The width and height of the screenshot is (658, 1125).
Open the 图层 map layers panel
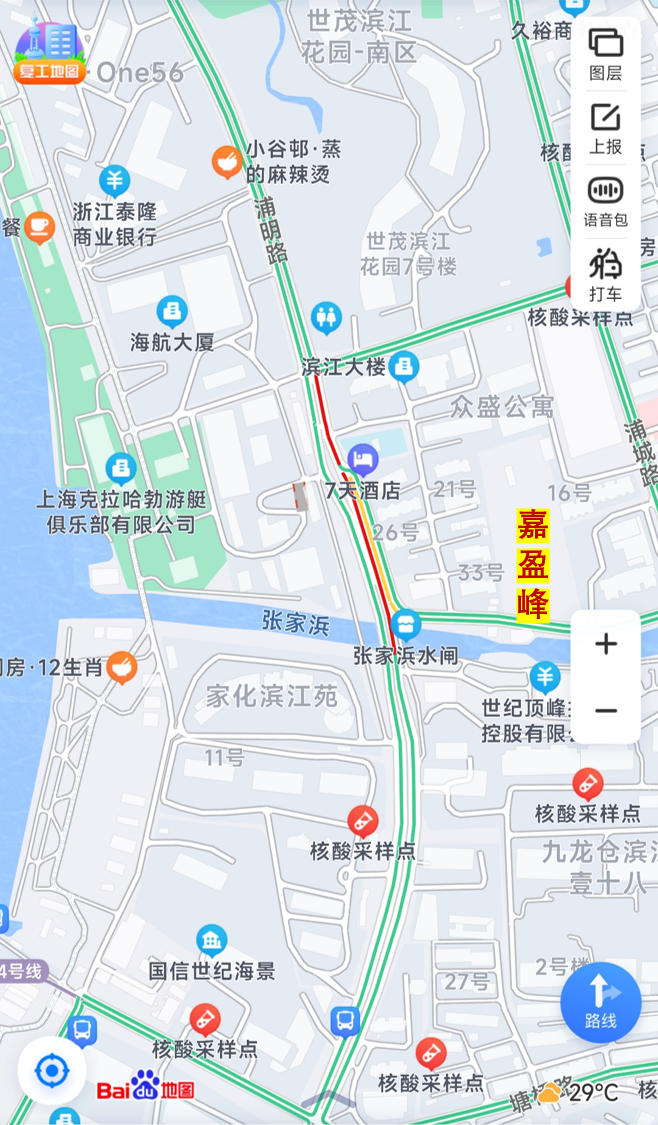point(605,54)
